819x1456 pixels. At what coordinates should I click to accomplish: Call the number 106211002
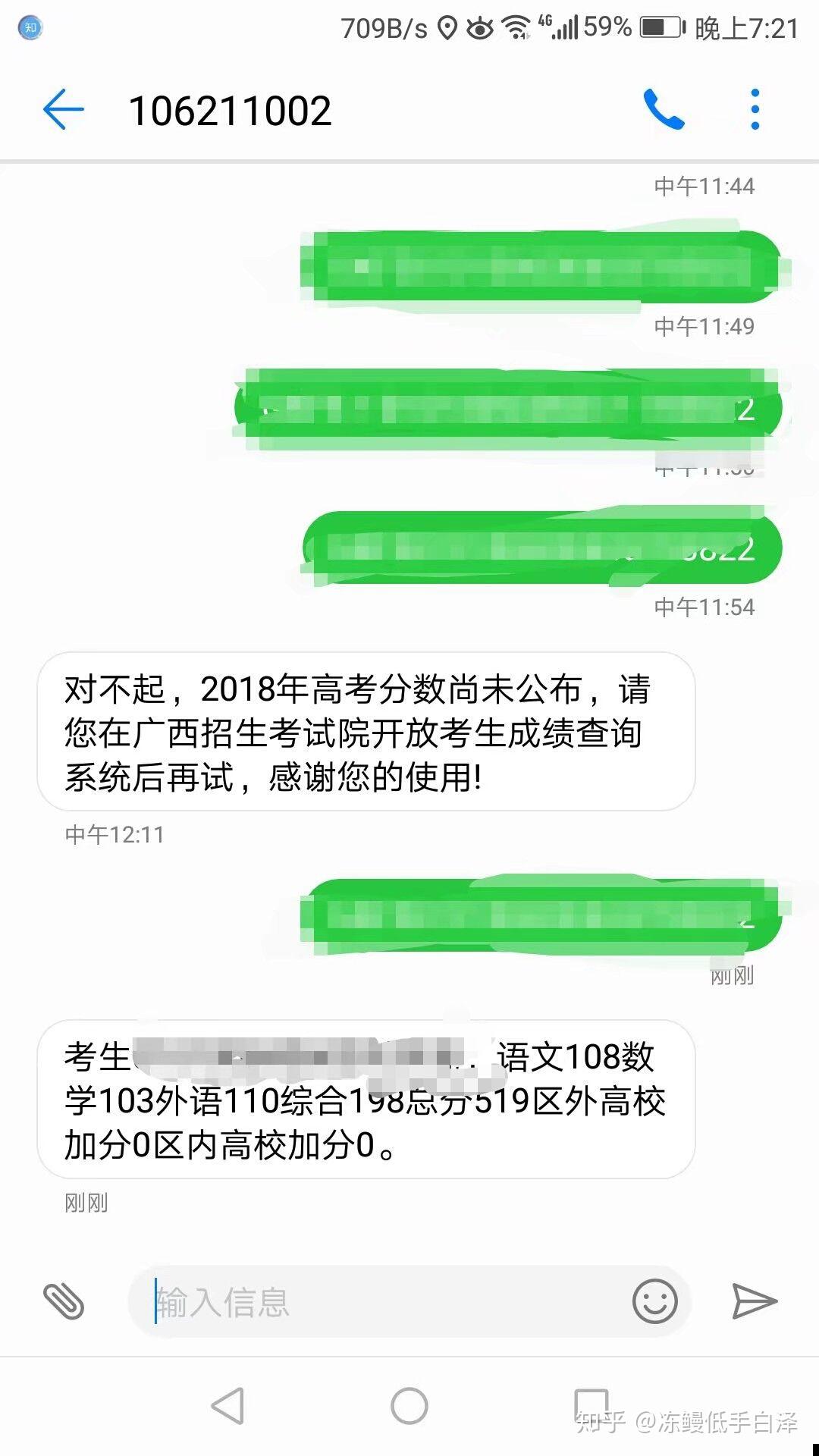[664, 110]
